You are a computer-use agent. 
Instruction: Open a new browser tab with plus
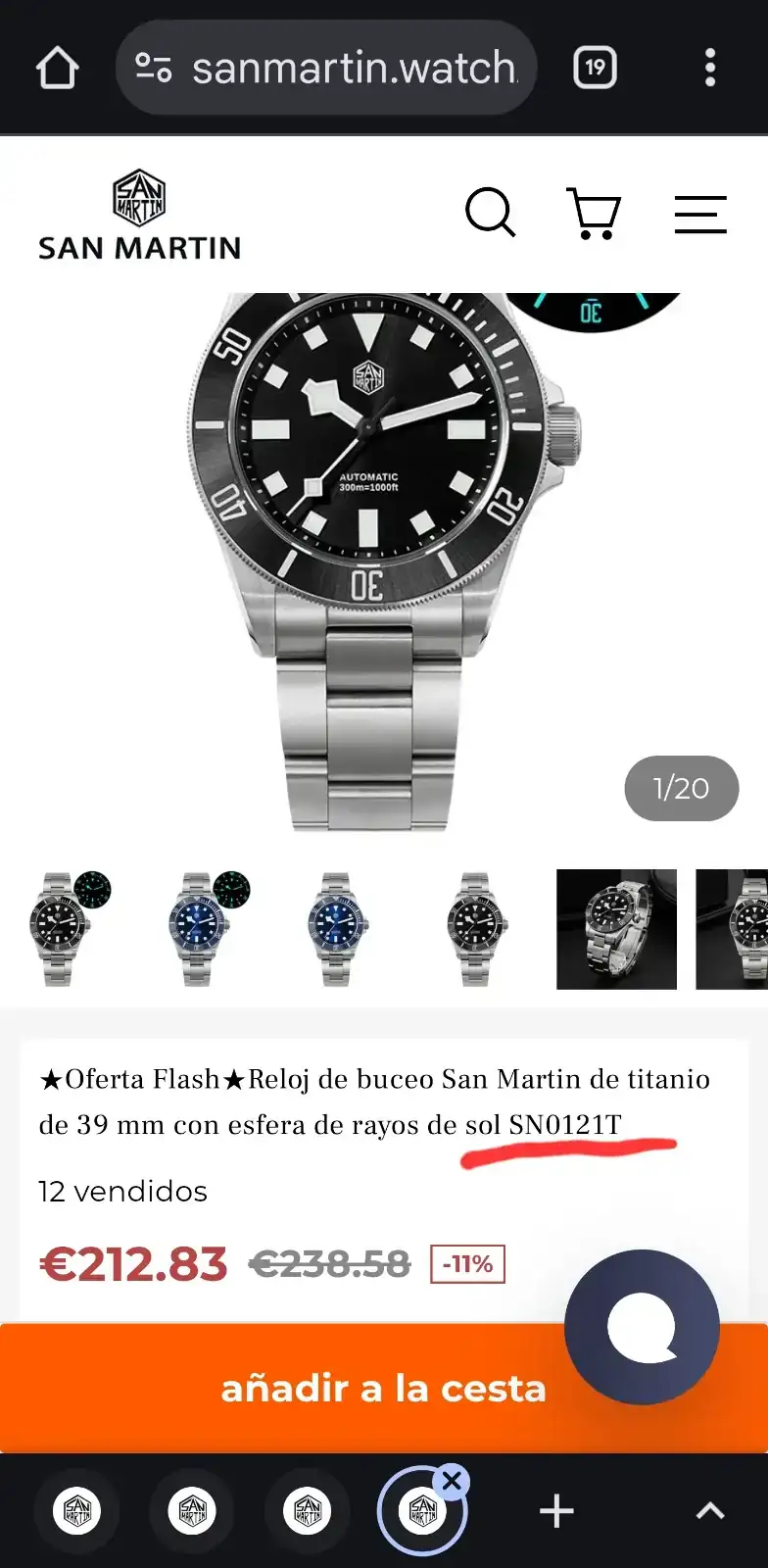tap(556, 1511)
